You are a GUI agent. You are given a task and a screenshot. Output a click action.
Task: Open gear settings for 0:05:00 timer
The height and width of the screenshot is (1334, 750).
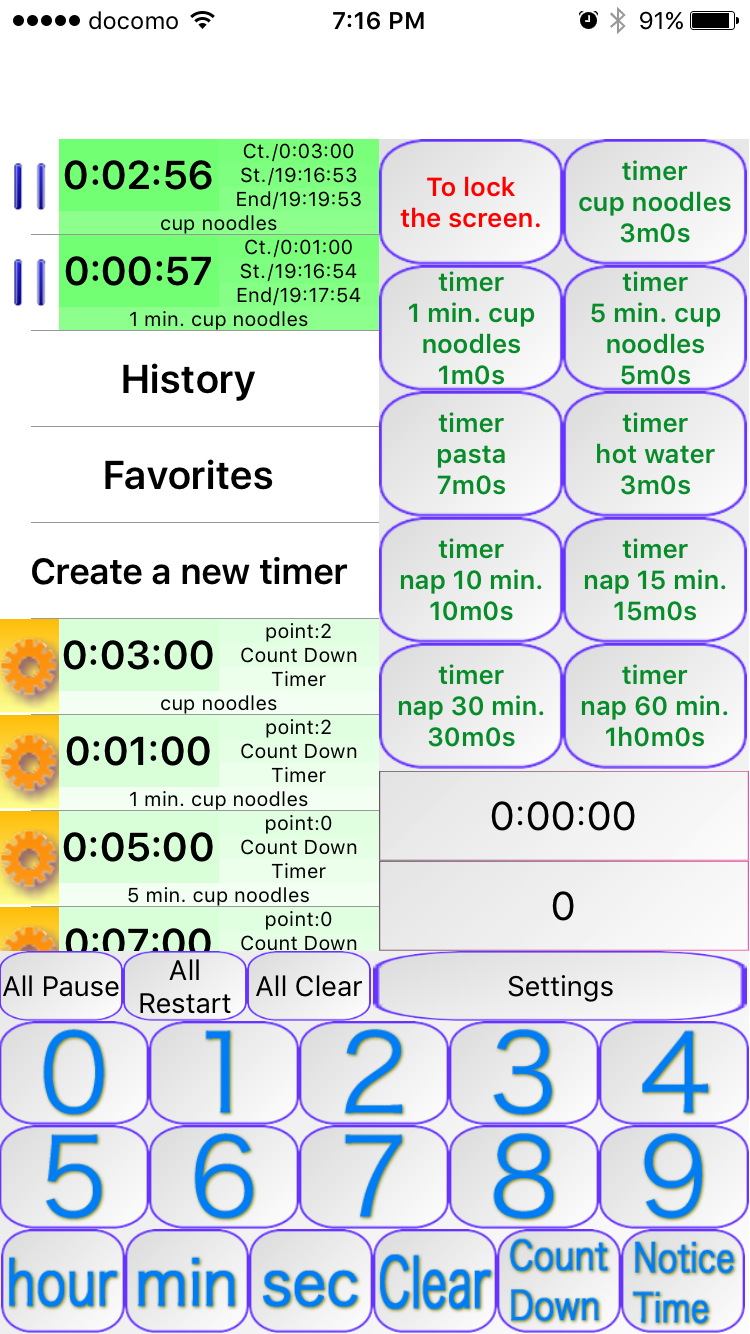29,858
